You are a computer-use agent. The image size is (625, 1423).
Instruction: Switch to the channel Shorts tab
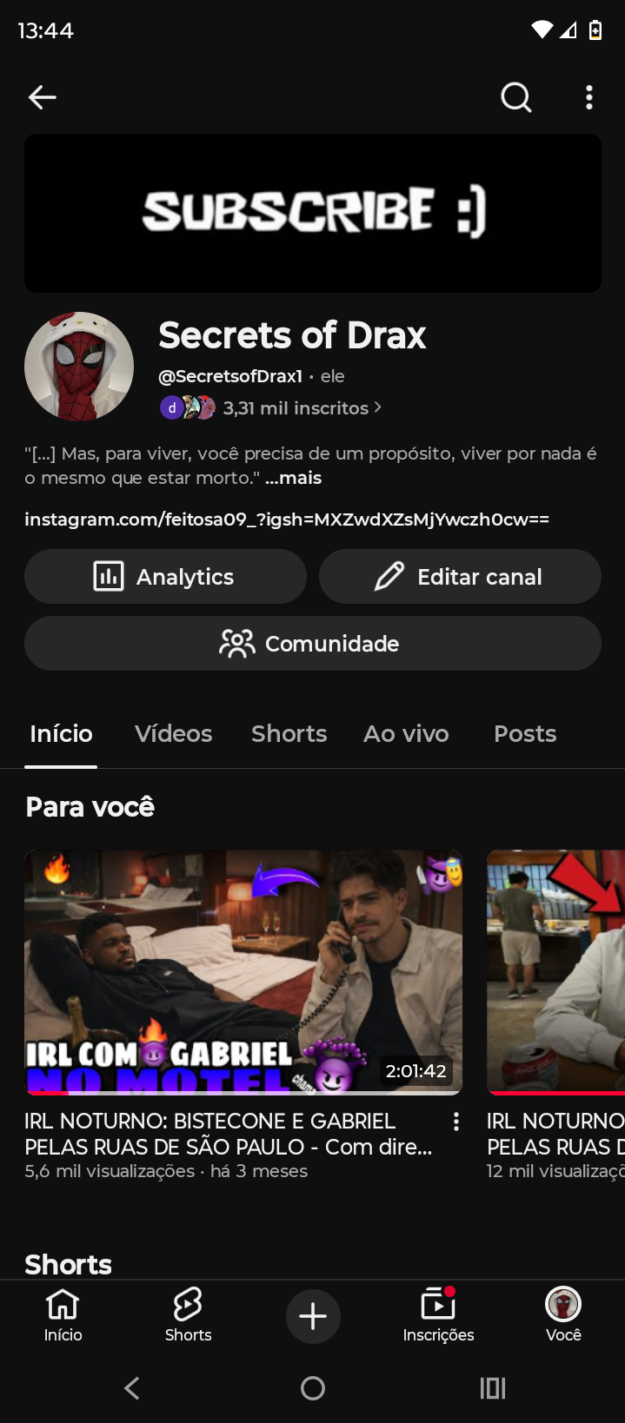(x=289, y=734)
